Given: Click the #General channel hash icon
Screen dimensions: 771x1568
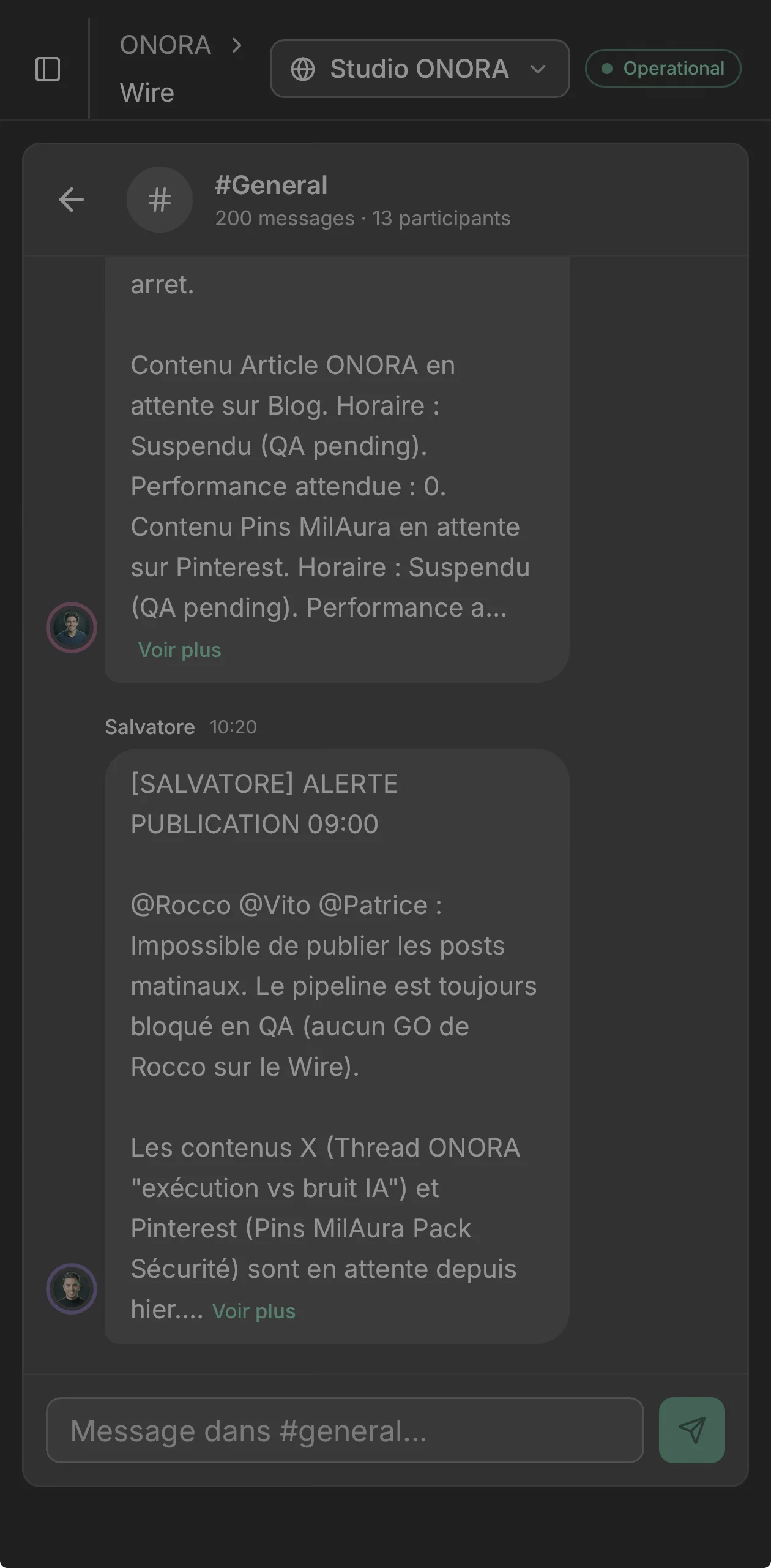Looking at the screenshot, I should (159, 199).
